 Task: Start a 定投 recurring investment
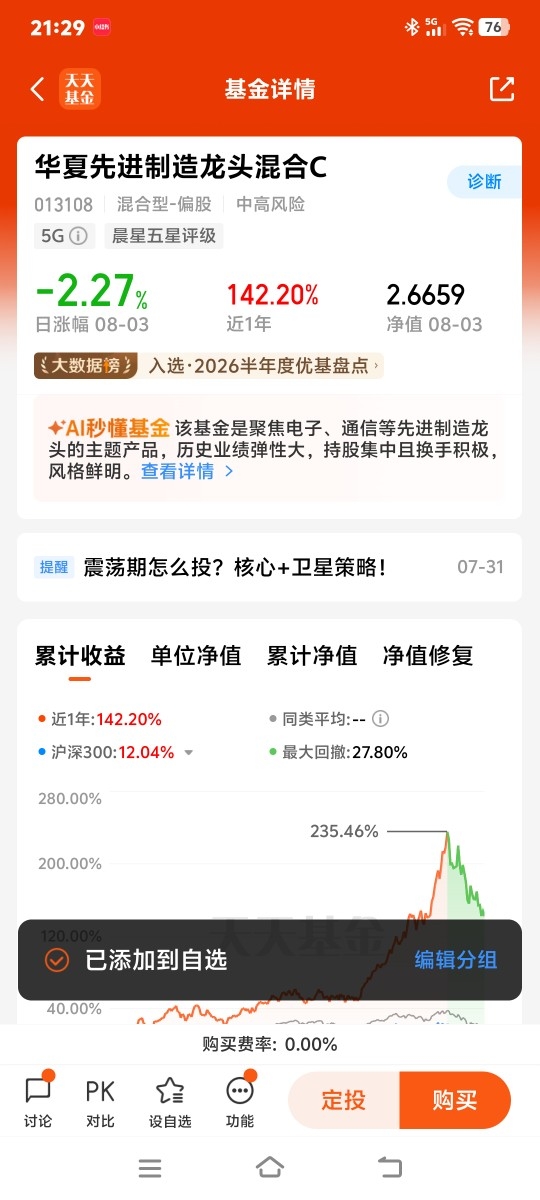[x=343, y=1100]
